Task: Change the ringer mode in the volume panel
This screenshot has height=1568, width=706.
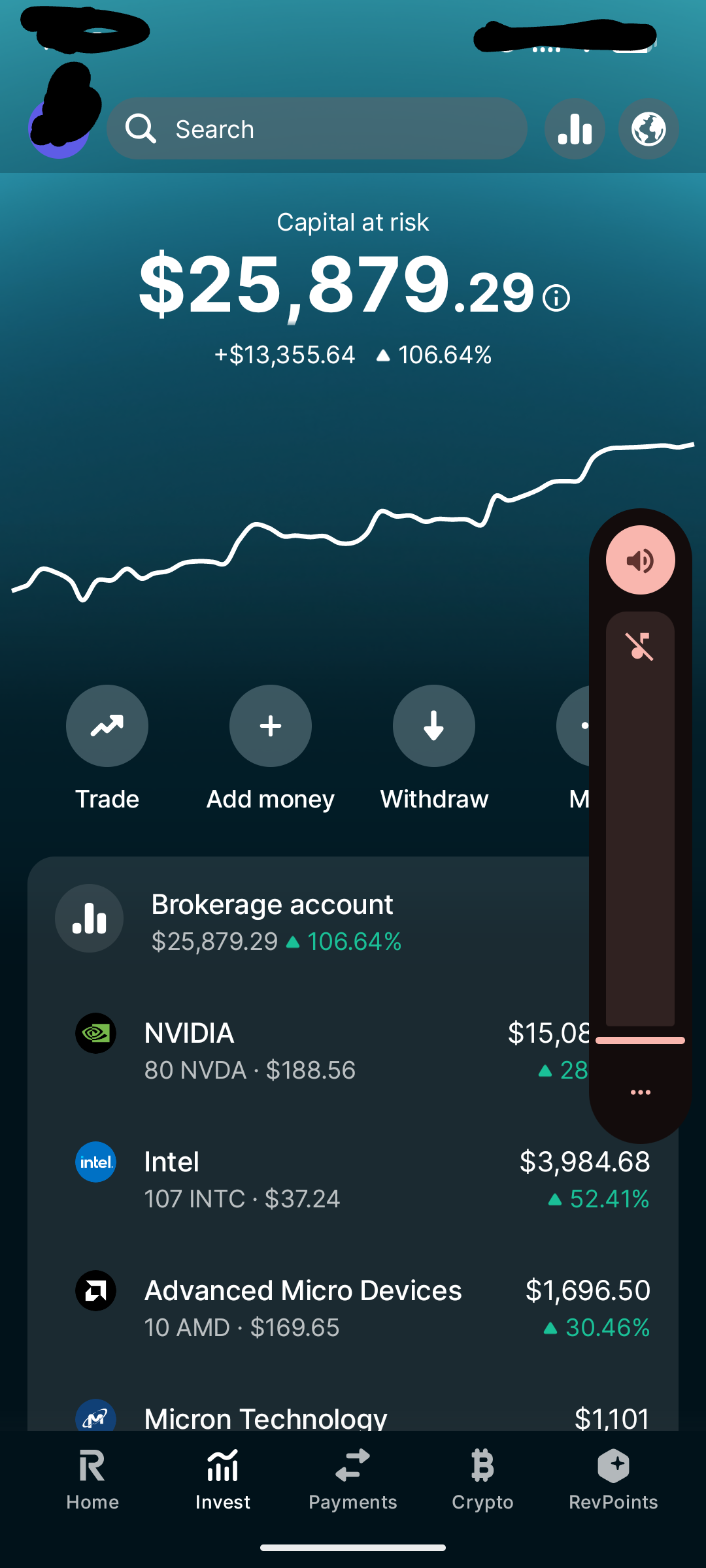Action: 640,560
